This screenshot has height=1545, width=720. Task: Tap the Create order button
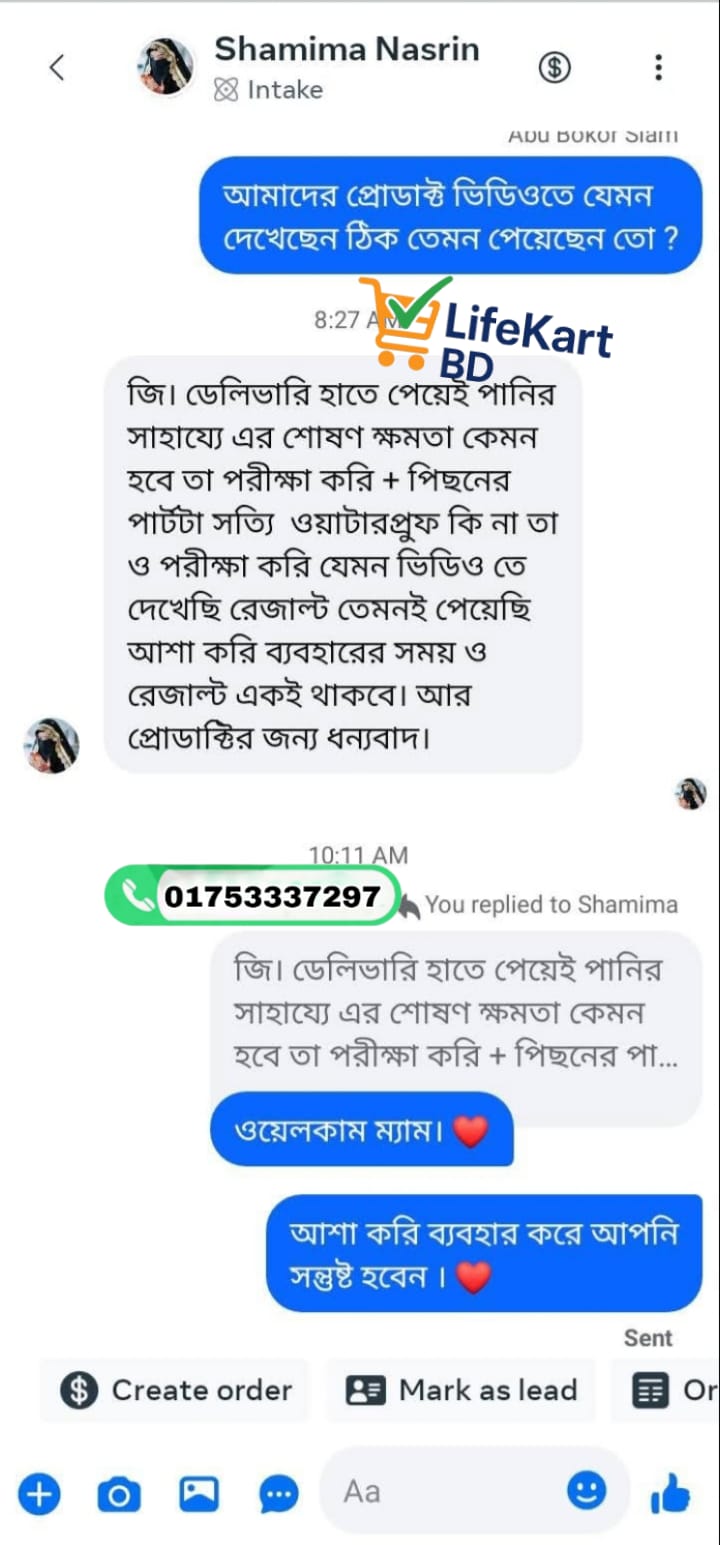tap(176, 1390)
